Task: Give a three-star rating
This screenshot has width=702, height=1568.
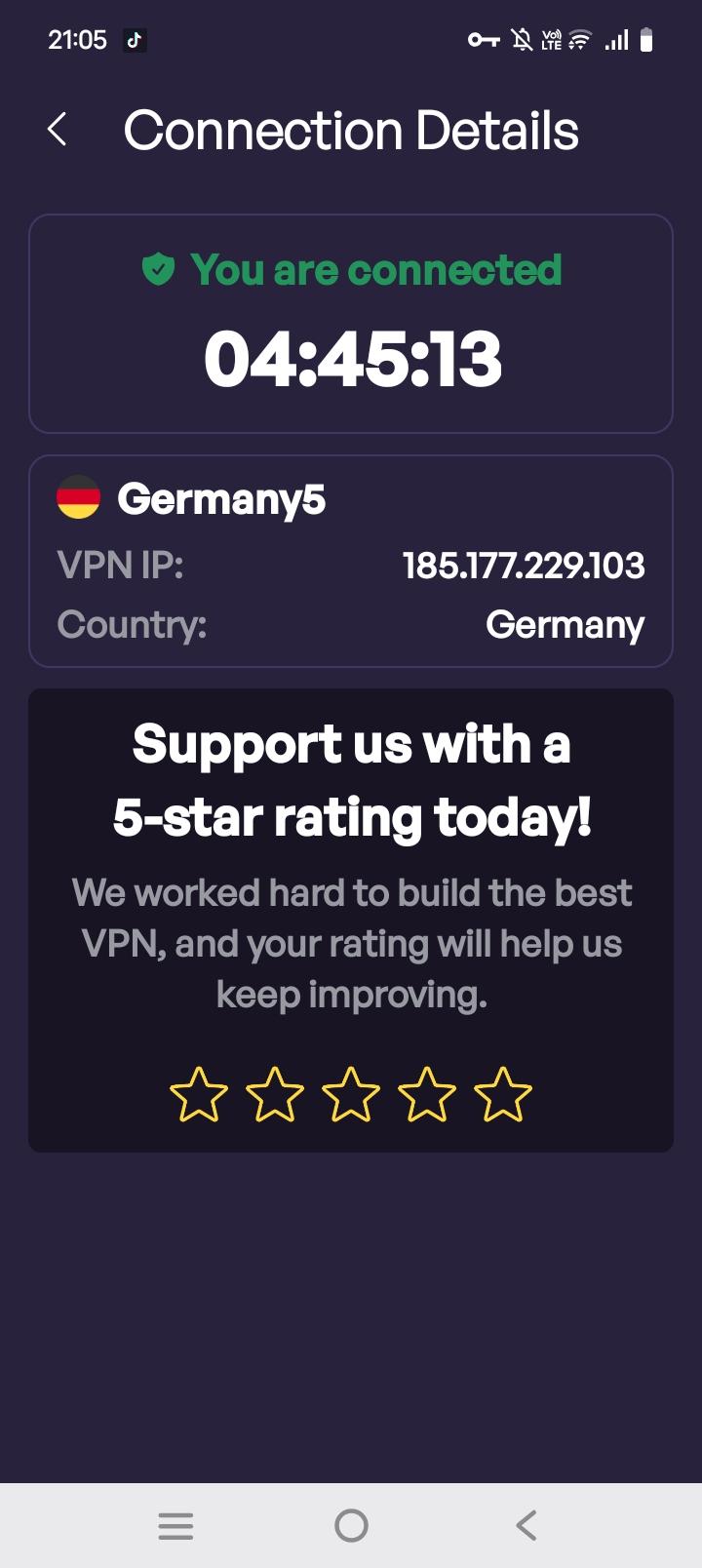Action: [x=351, y=1094]
